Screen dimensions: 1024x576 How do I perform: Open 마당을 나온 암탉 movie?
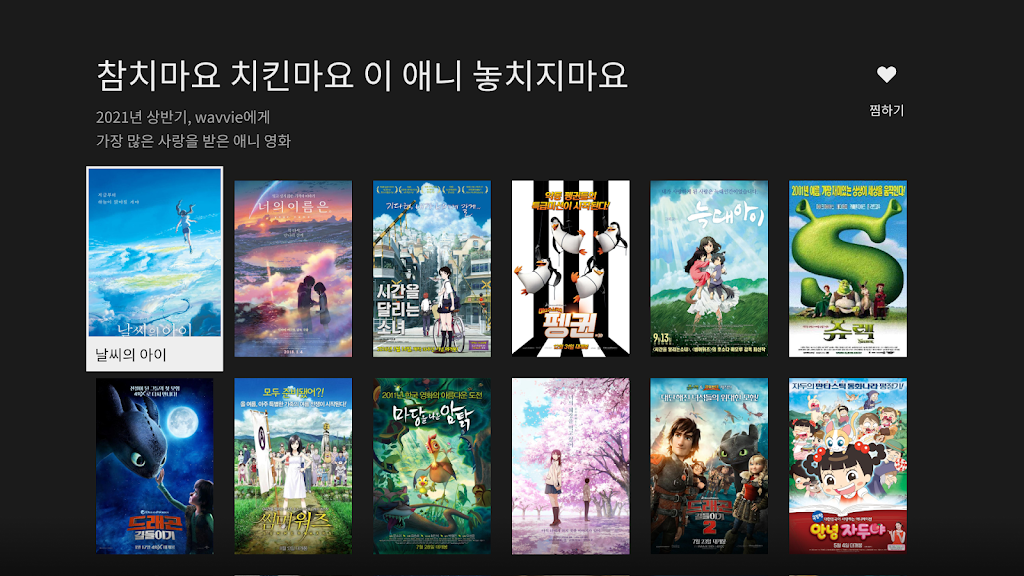[x=432, y=465]
